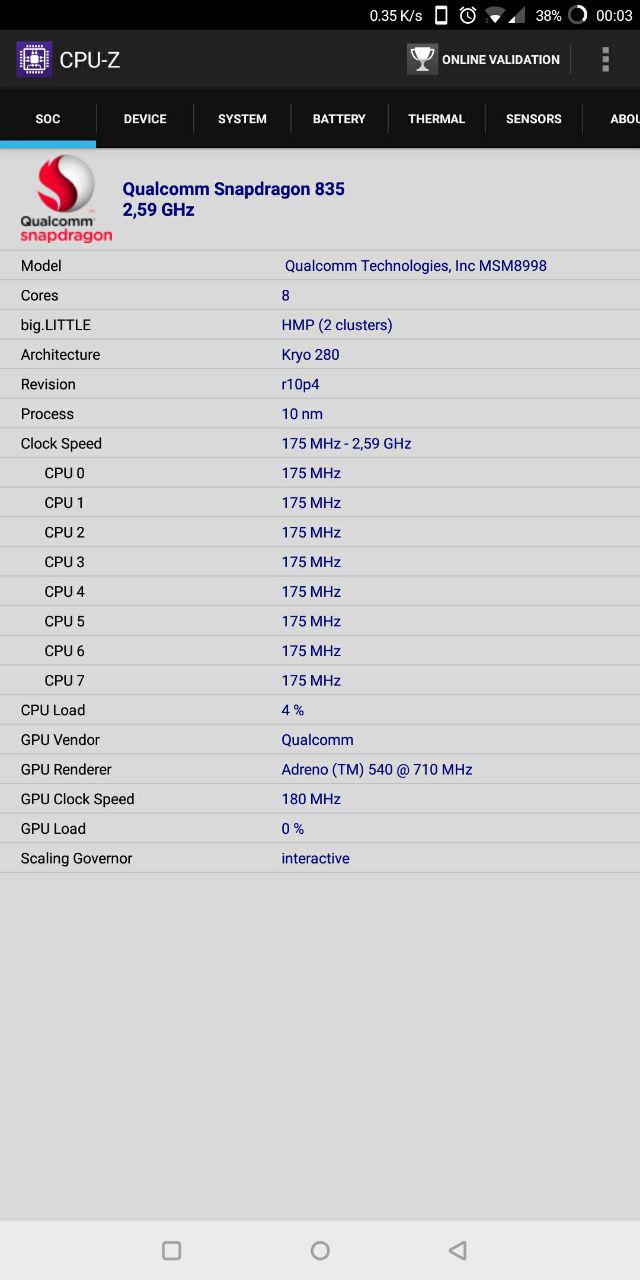Select the Sensors tab

click(x=533, y=119)
